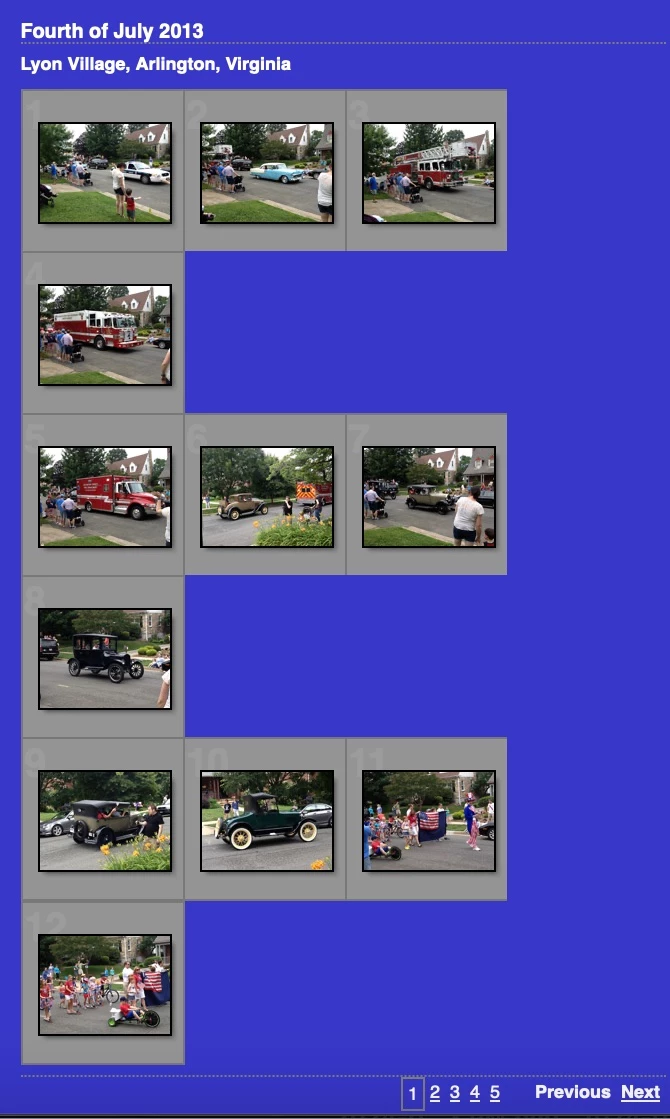Open thumbnail 6 with the tan antique car

pos(267,496)
